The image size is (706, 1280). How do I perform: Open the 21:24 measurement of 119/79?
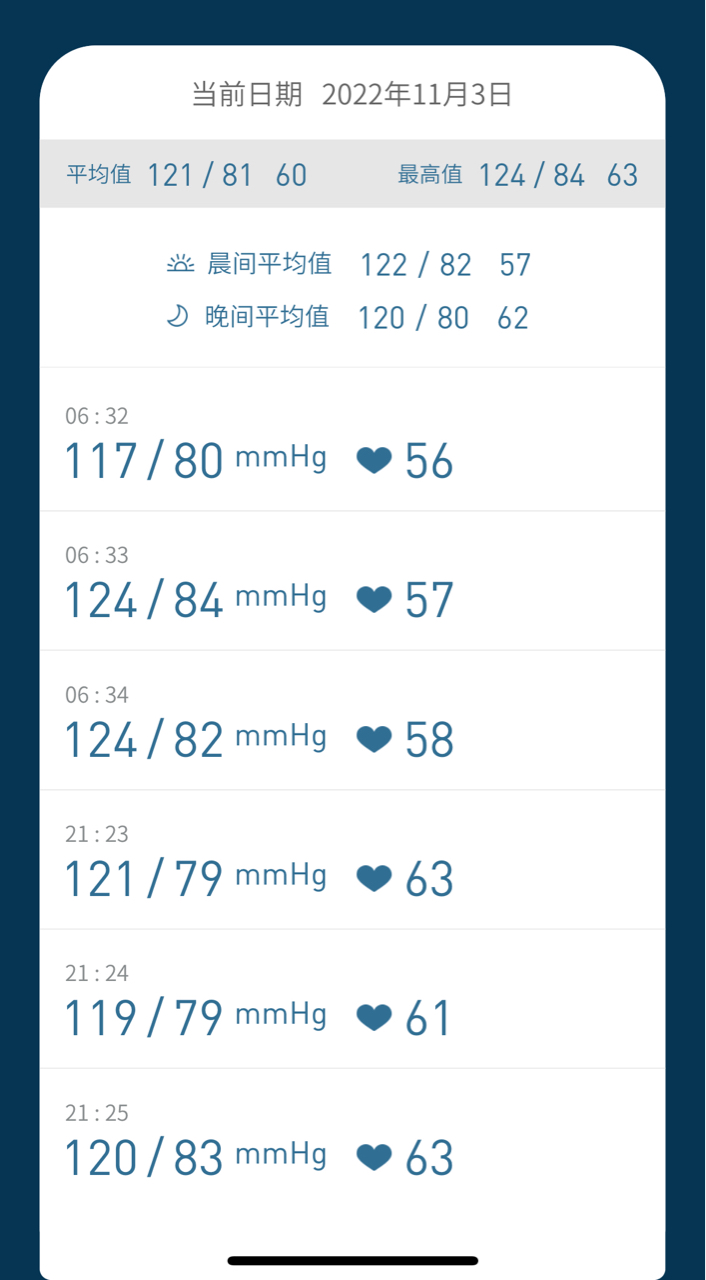(x=352, y=999)
